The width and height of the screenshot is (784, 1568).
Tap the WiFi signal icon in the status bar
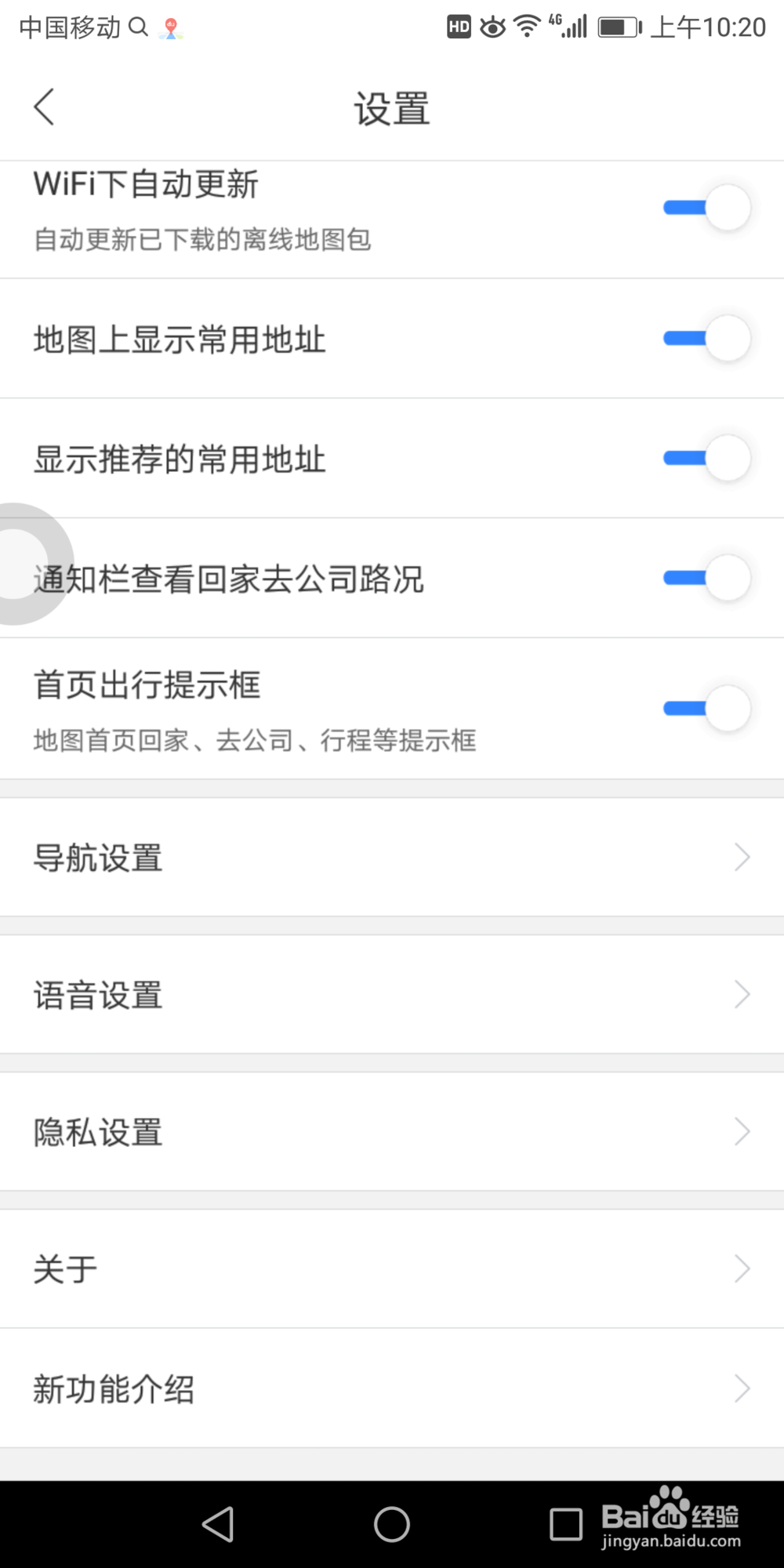tap(526, 26)
